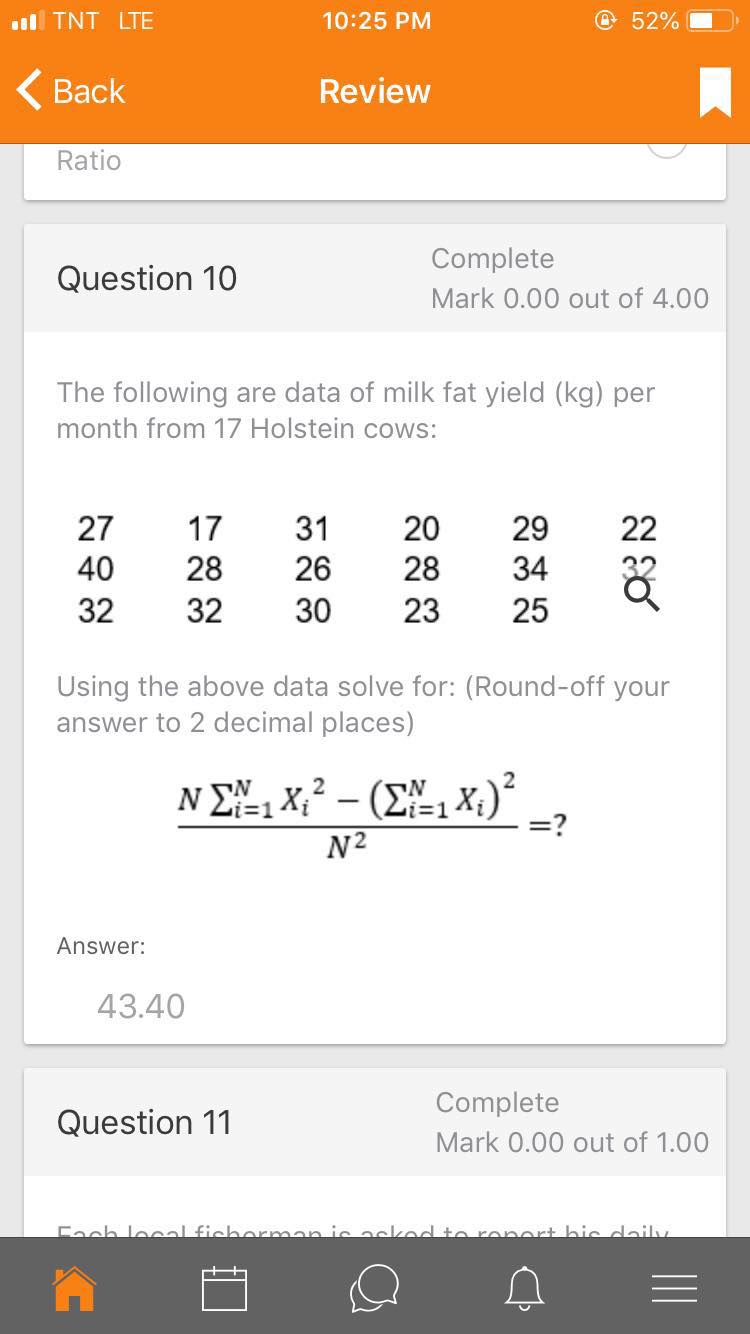This screenshot has height=1334, width=750.
Task: Go back from the Review screen
Action: tap(70, 91)
